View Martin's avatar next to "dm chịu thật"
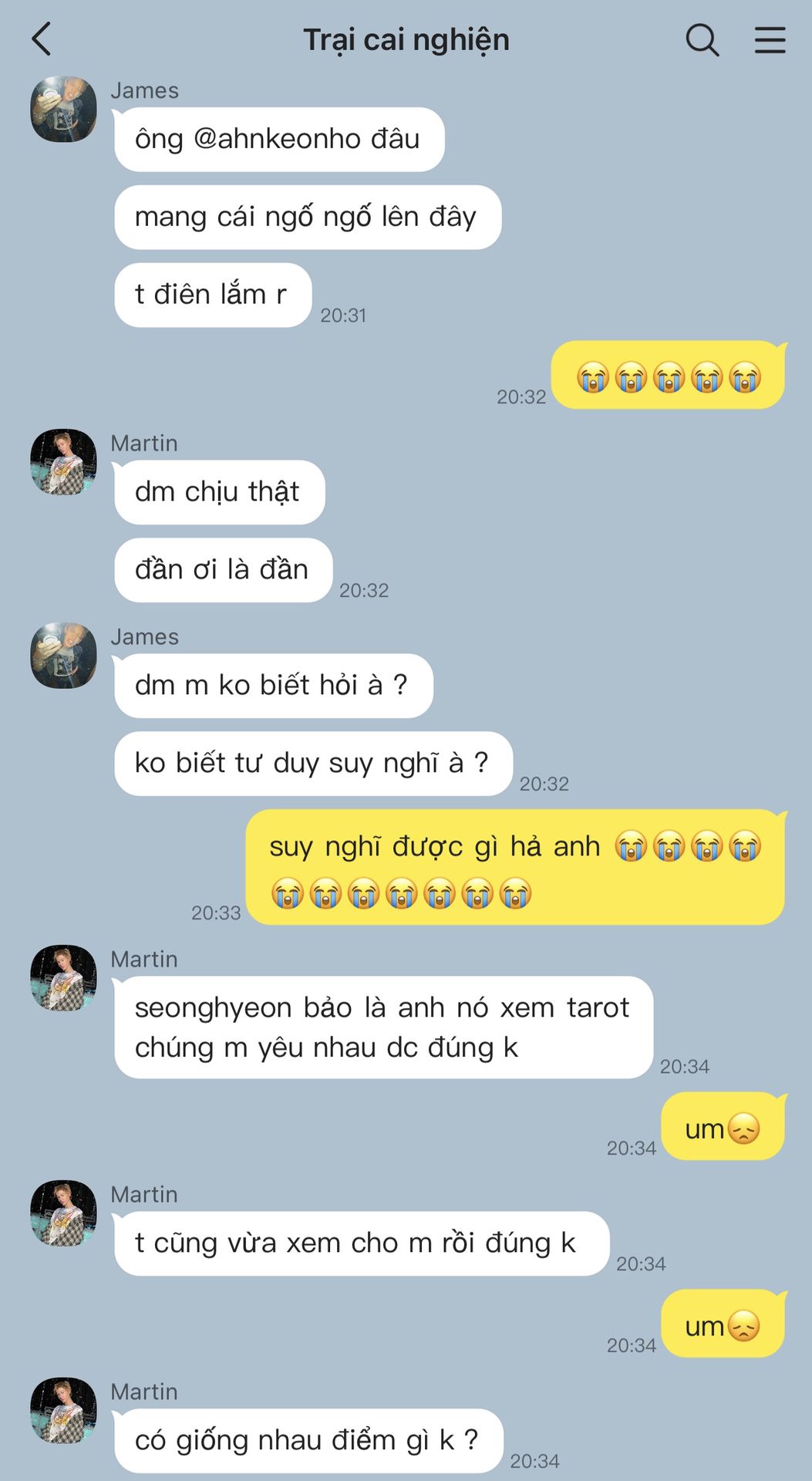The width and height of the screenshot is (812, 1481). coord(63,462)
